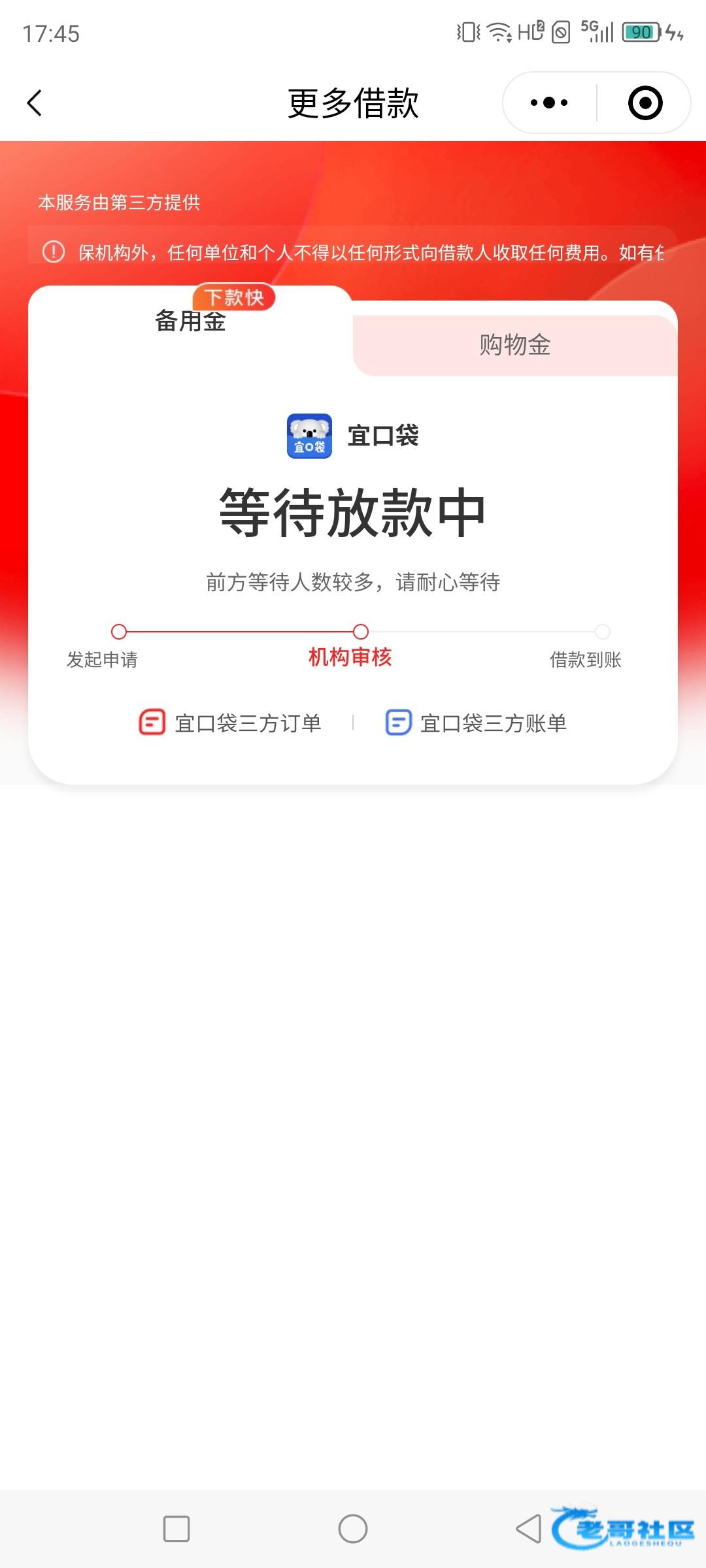The image size is (706, 1568).
Task: Open 宜口袋三方订单
Action: pos(230,723)
